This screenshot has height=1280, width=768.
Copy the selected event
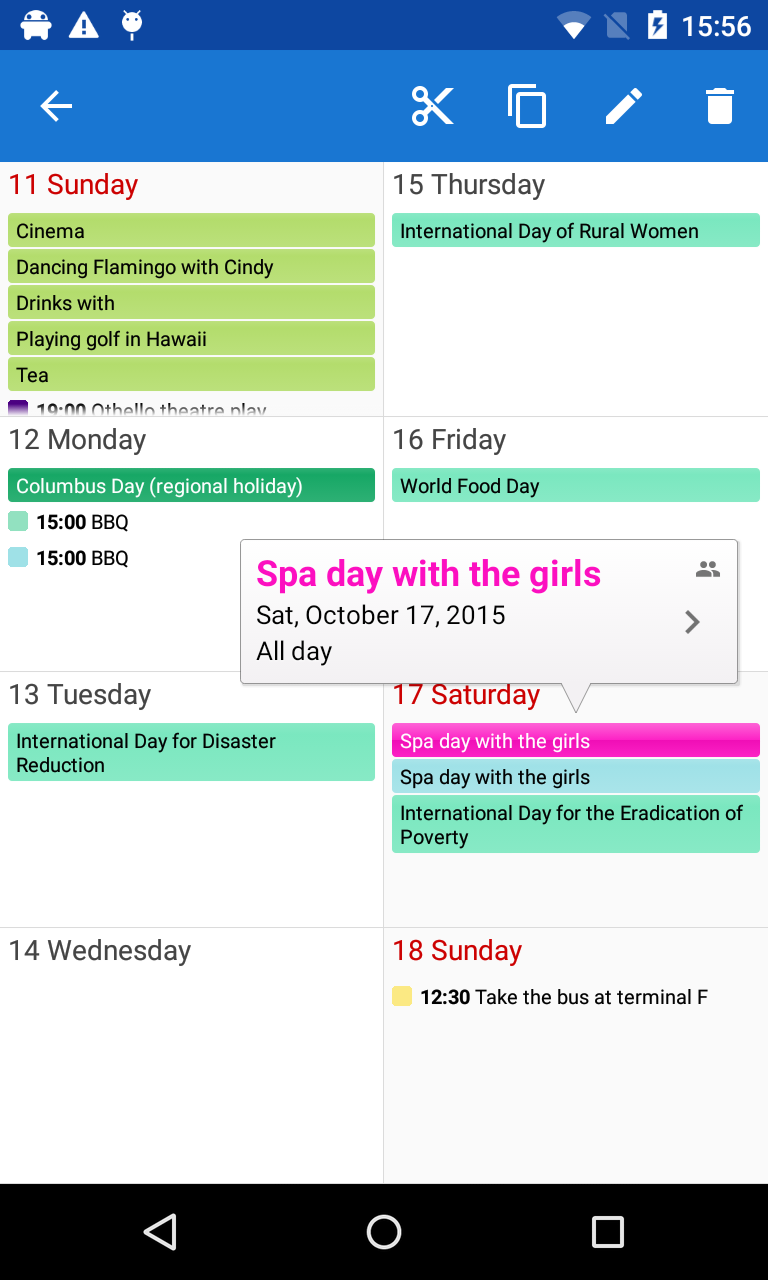527,106
